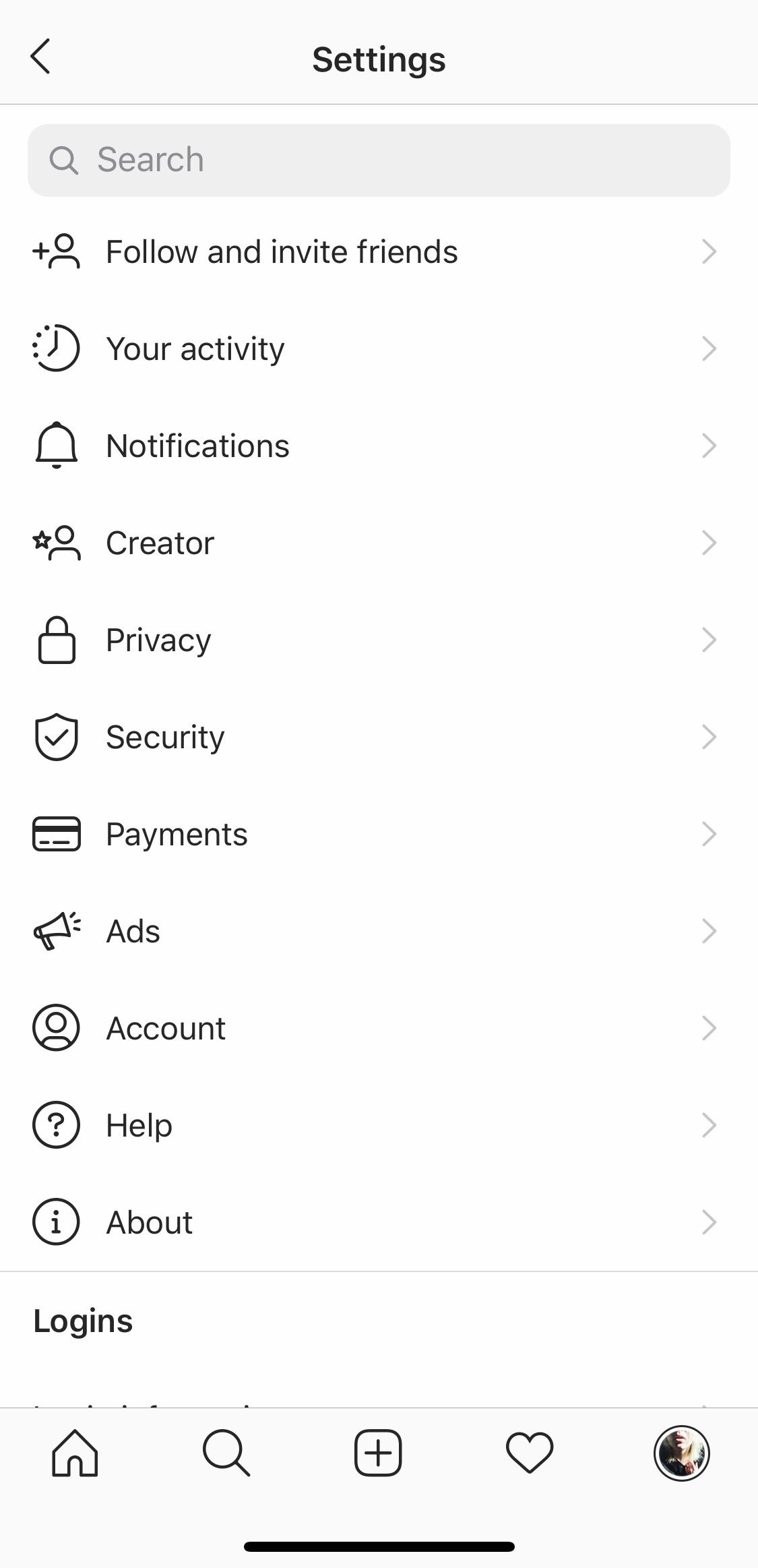Go back from Settings
Viewport: 758px width, 1568px height.
pyautogui.click(x=40, y=57)
